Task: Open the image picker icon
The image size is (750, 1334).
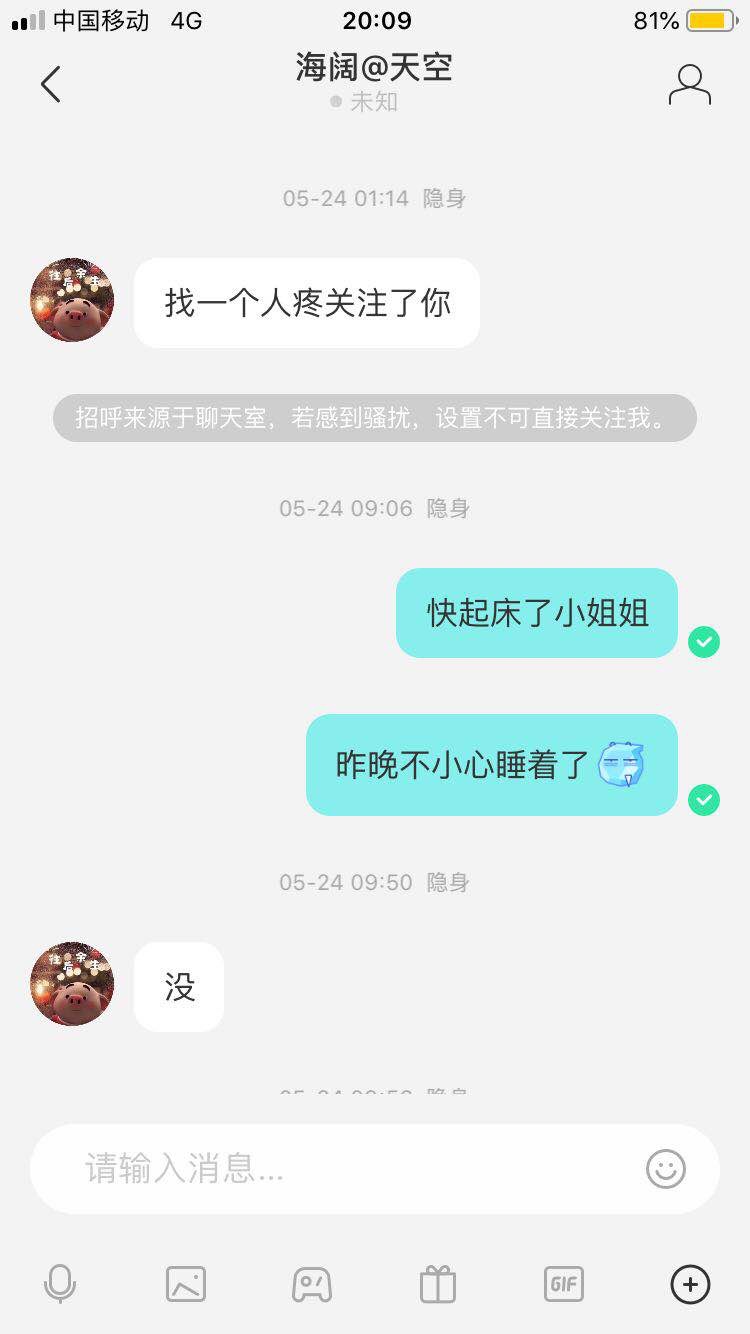Action: (x=186, y=1284)
